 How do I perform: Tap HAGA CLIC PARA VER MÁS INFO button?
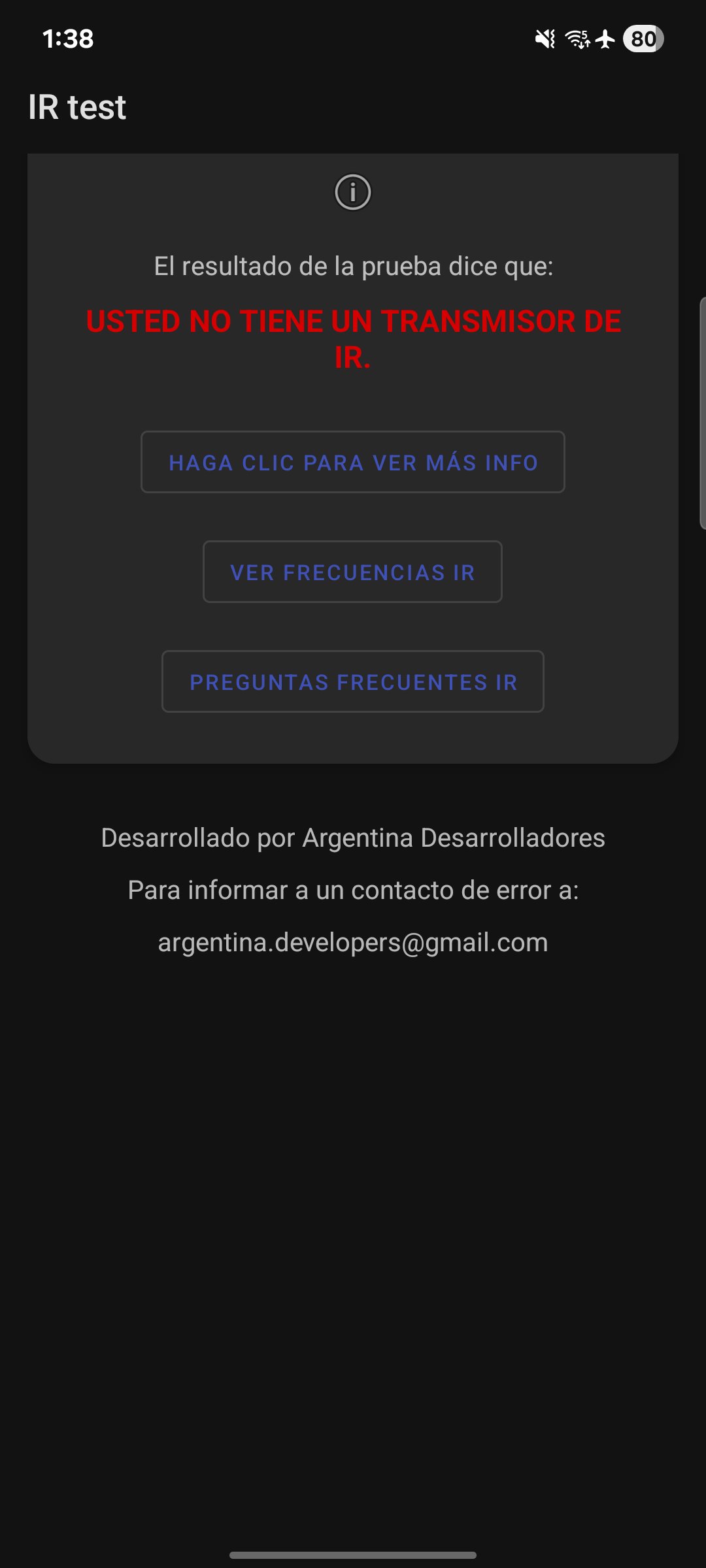tap(353, 462)
